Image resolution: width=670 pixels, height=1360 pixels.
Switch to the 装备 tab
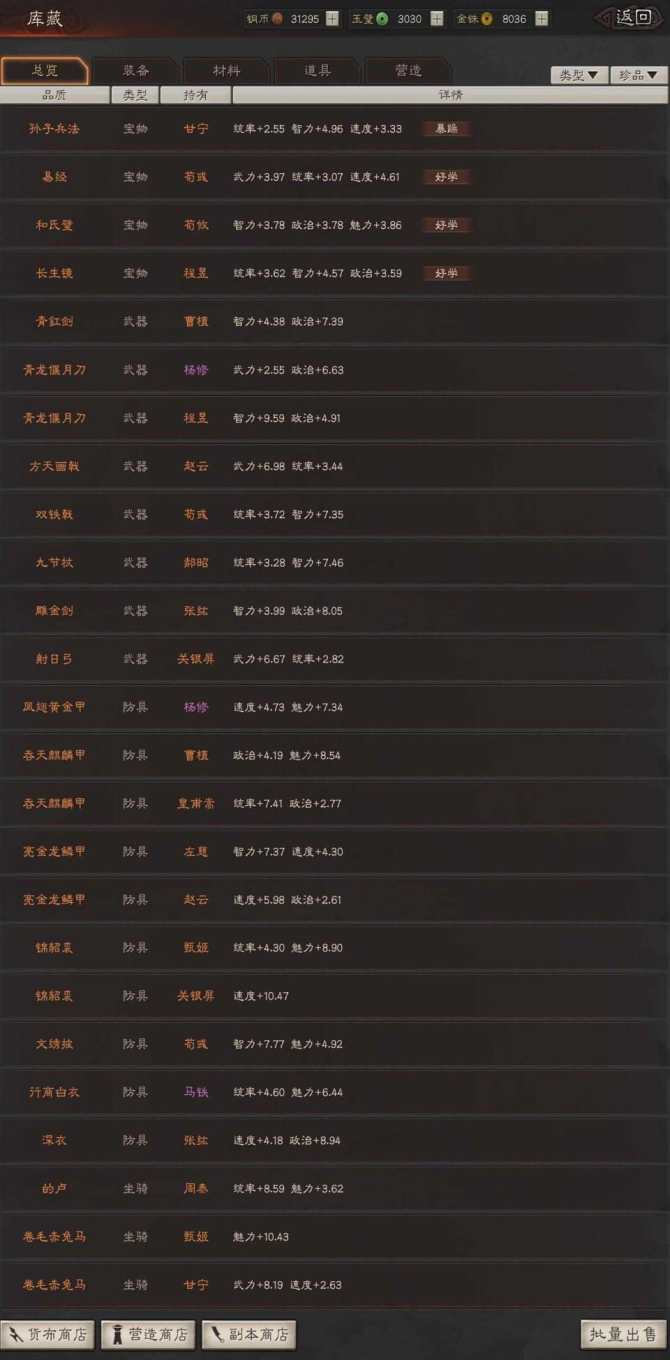[x=137, y=70]
